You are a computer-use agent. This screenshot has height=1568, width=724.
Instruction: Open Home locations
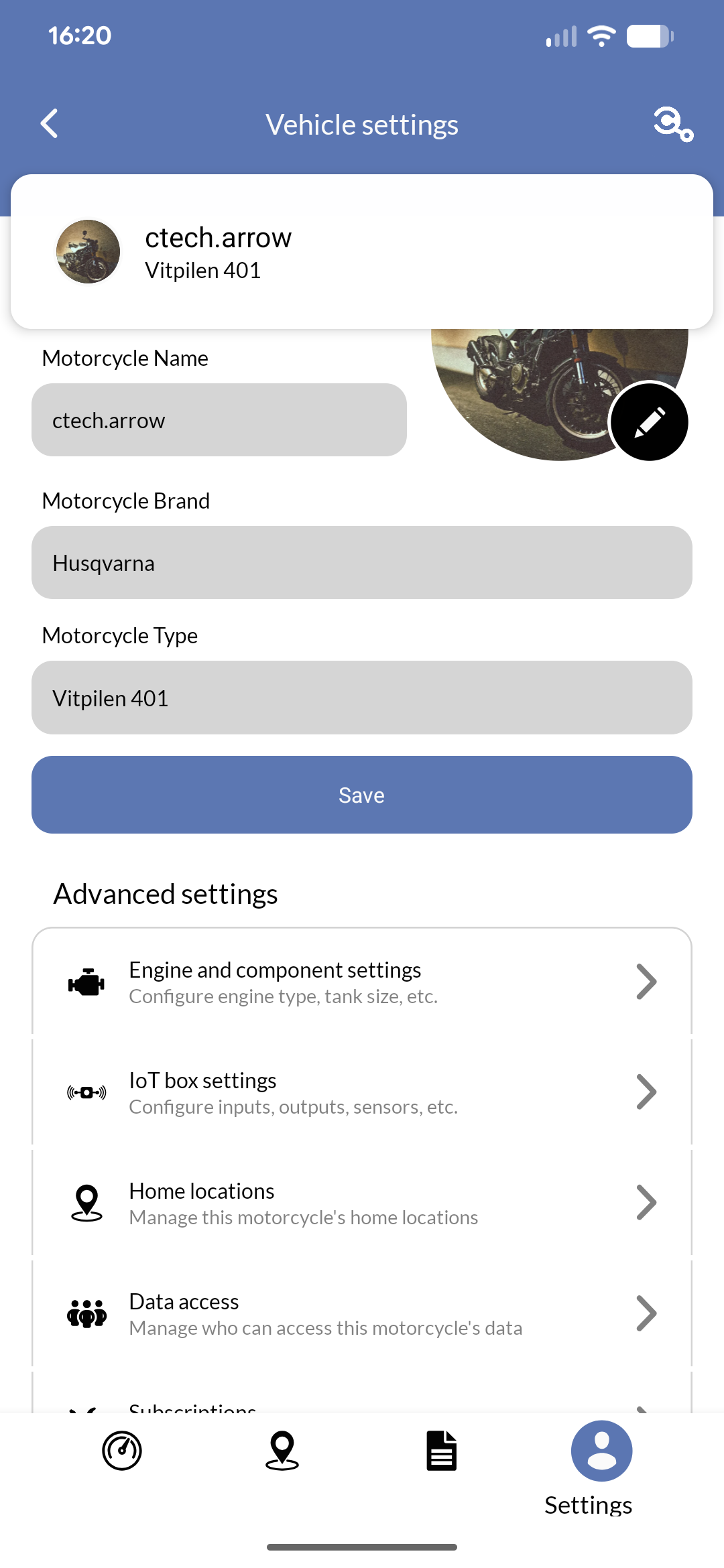click(x=362, y=1203)
